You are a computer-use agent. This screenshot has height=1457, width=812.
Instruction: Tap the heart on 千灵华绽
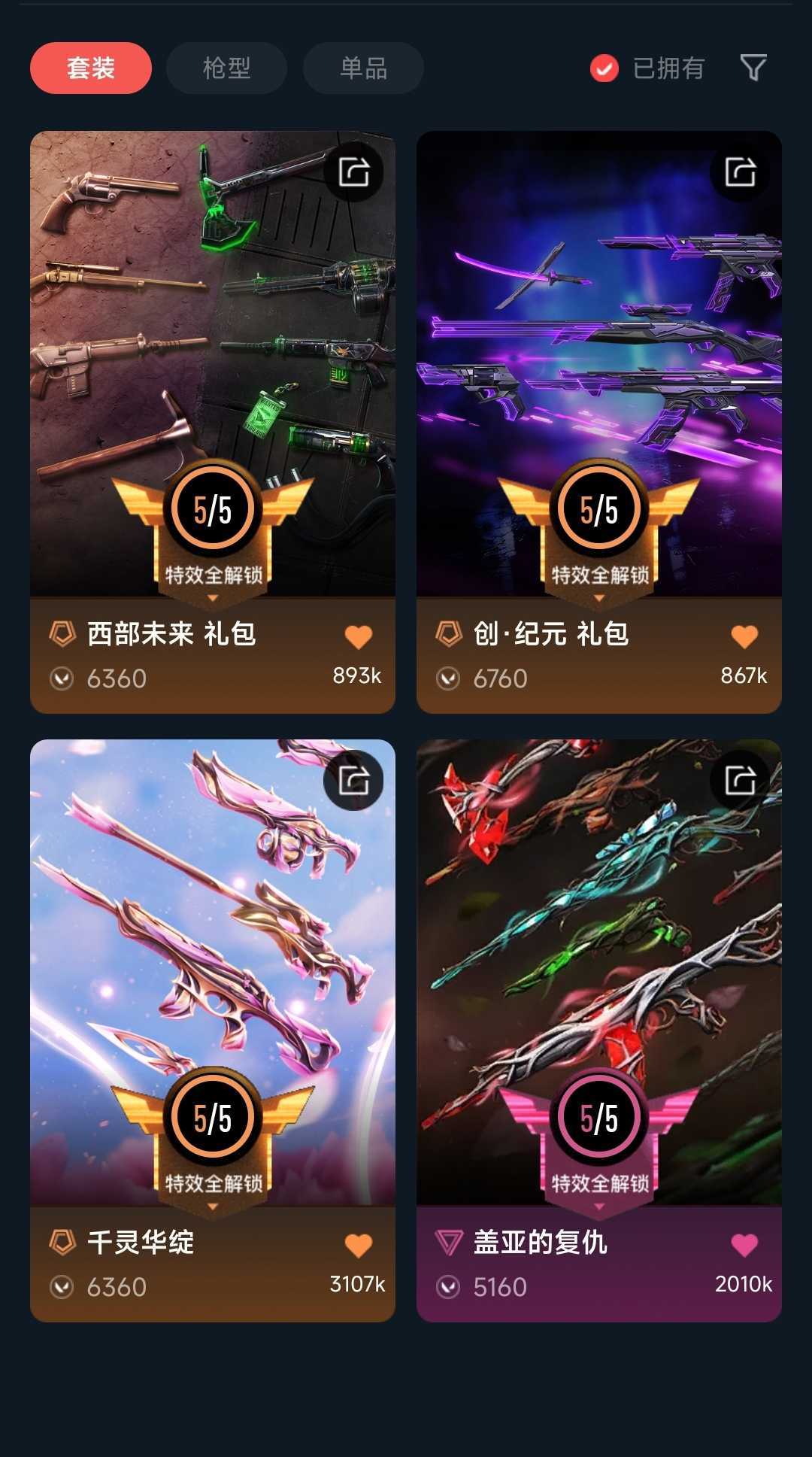point(359,1246)
